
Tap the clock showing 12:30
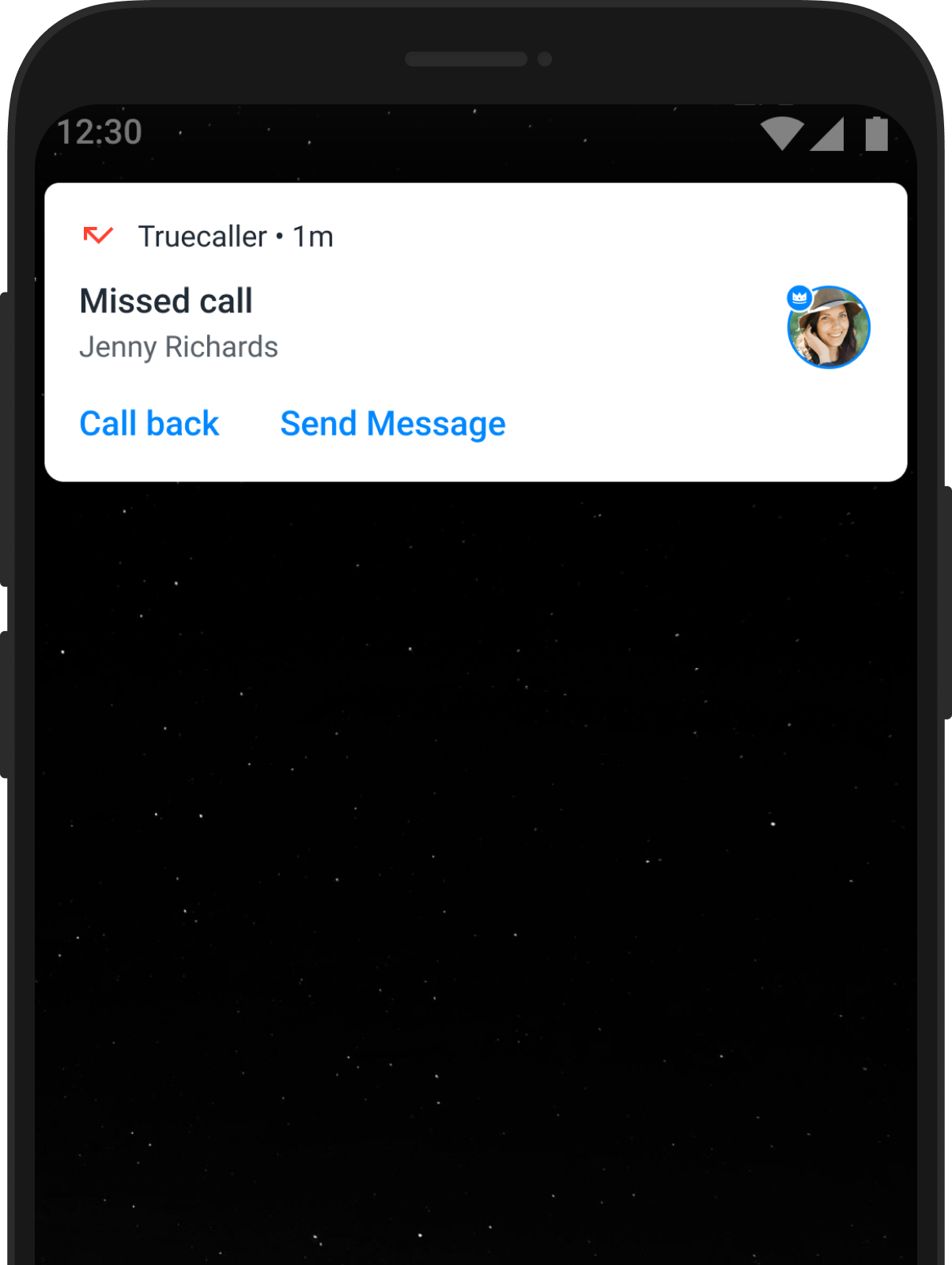pos(100,132)
